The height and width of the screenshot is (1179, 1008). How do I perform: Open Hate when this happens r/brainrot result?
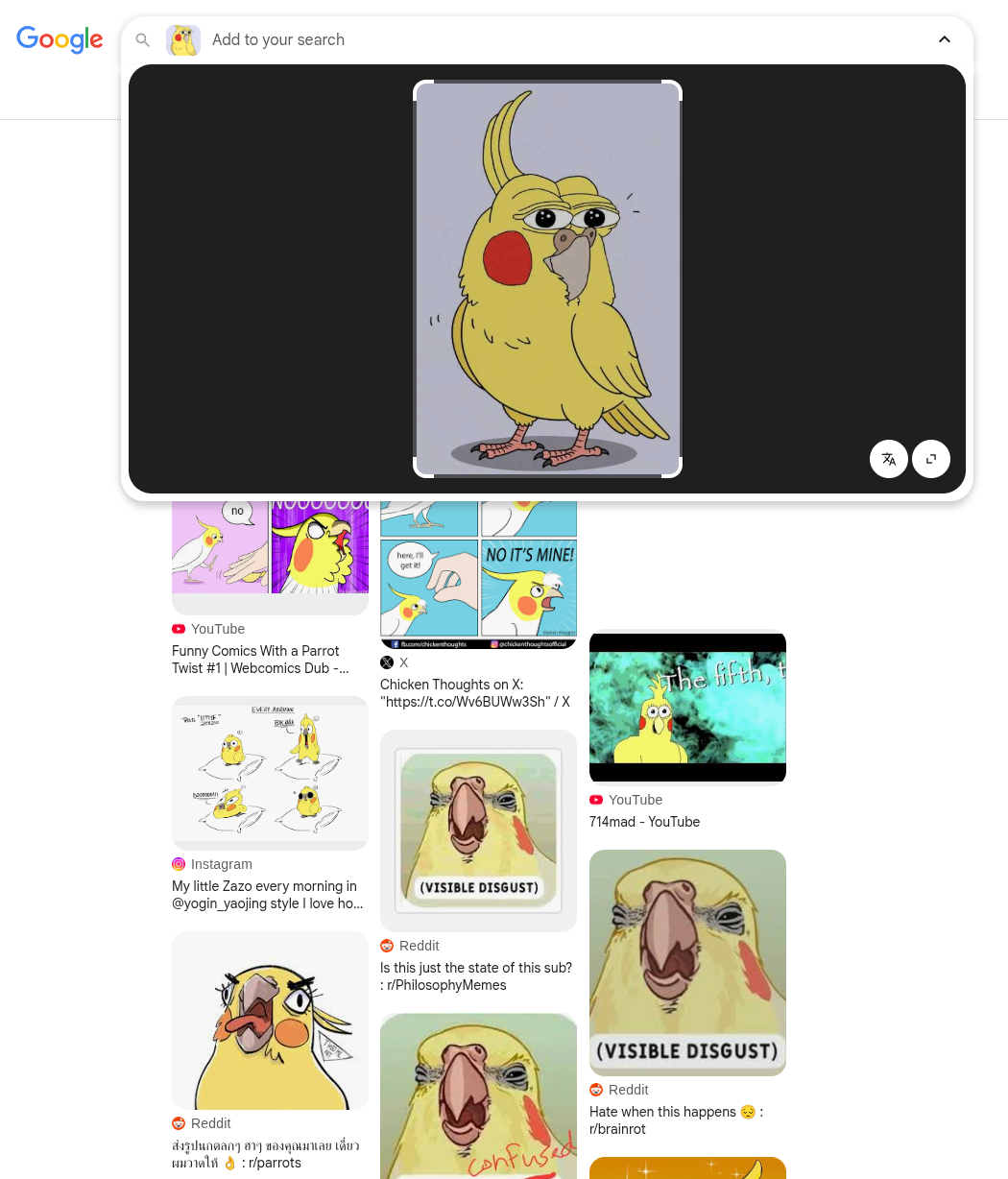pos(676,1120)
